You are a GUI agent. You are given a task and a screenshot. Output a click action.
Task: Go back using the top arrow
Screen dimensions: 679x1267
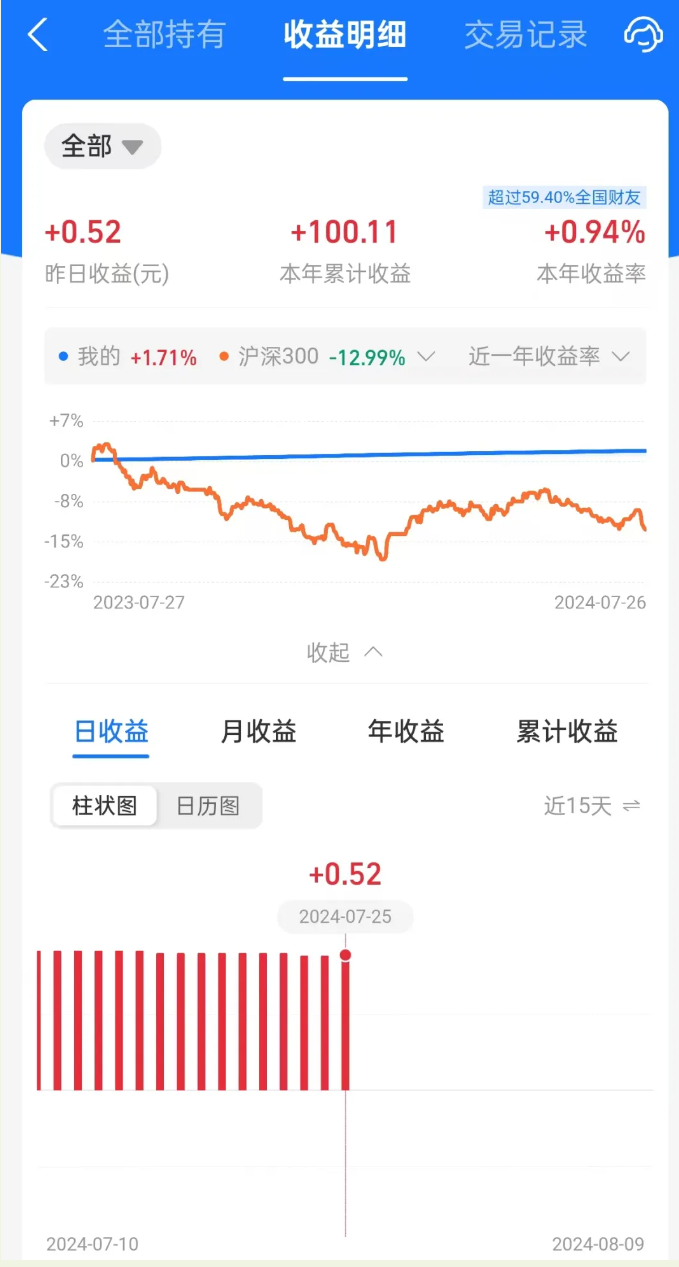(x=37, y=35)
